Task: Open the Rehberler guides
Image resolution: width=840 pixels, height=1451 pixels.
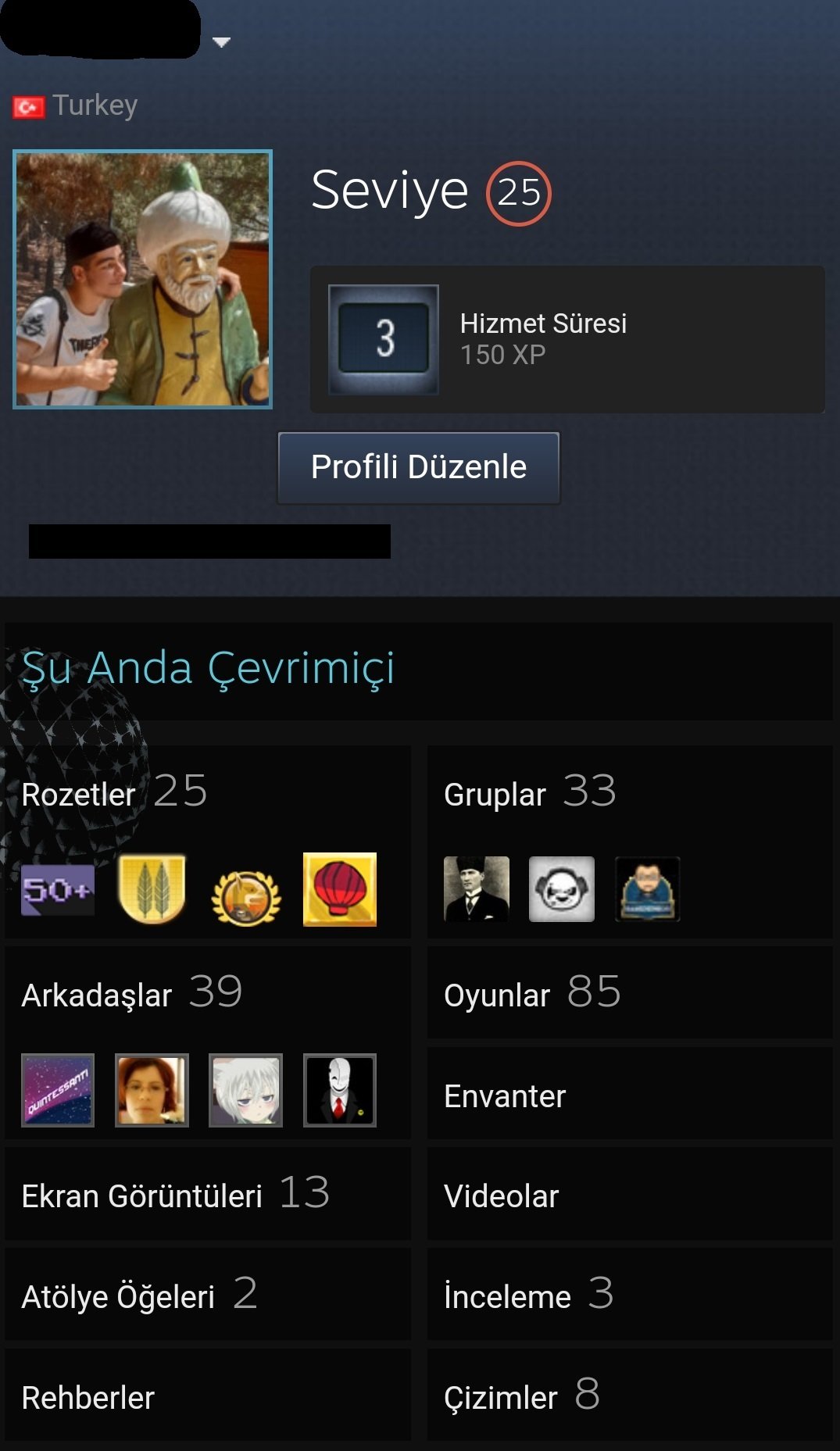Action: [x=208, y=1395]
